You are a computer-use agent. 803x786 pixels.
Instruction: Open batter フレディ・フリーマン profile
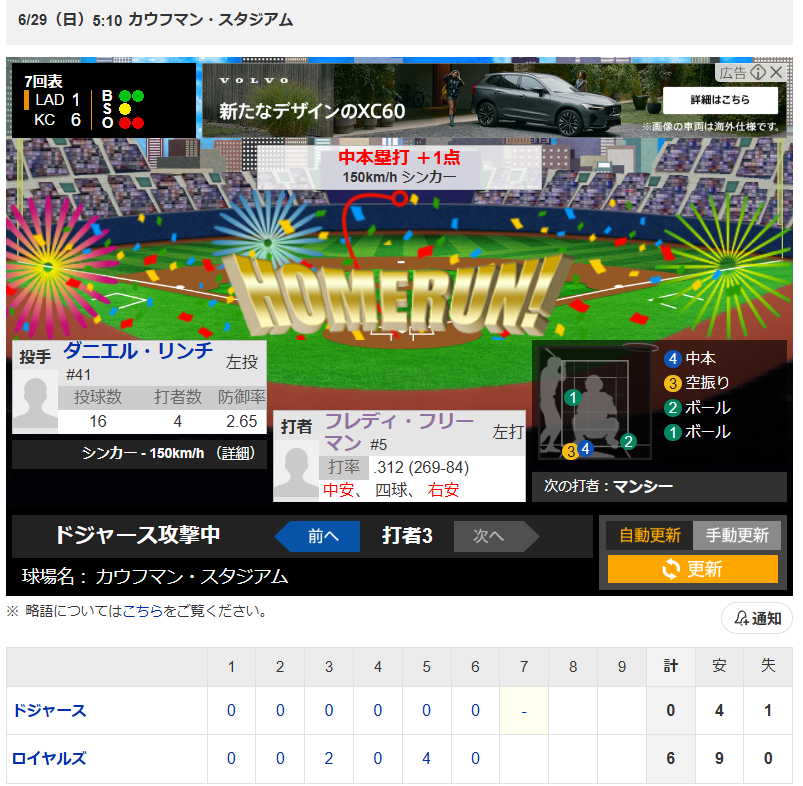click(398, 432)
